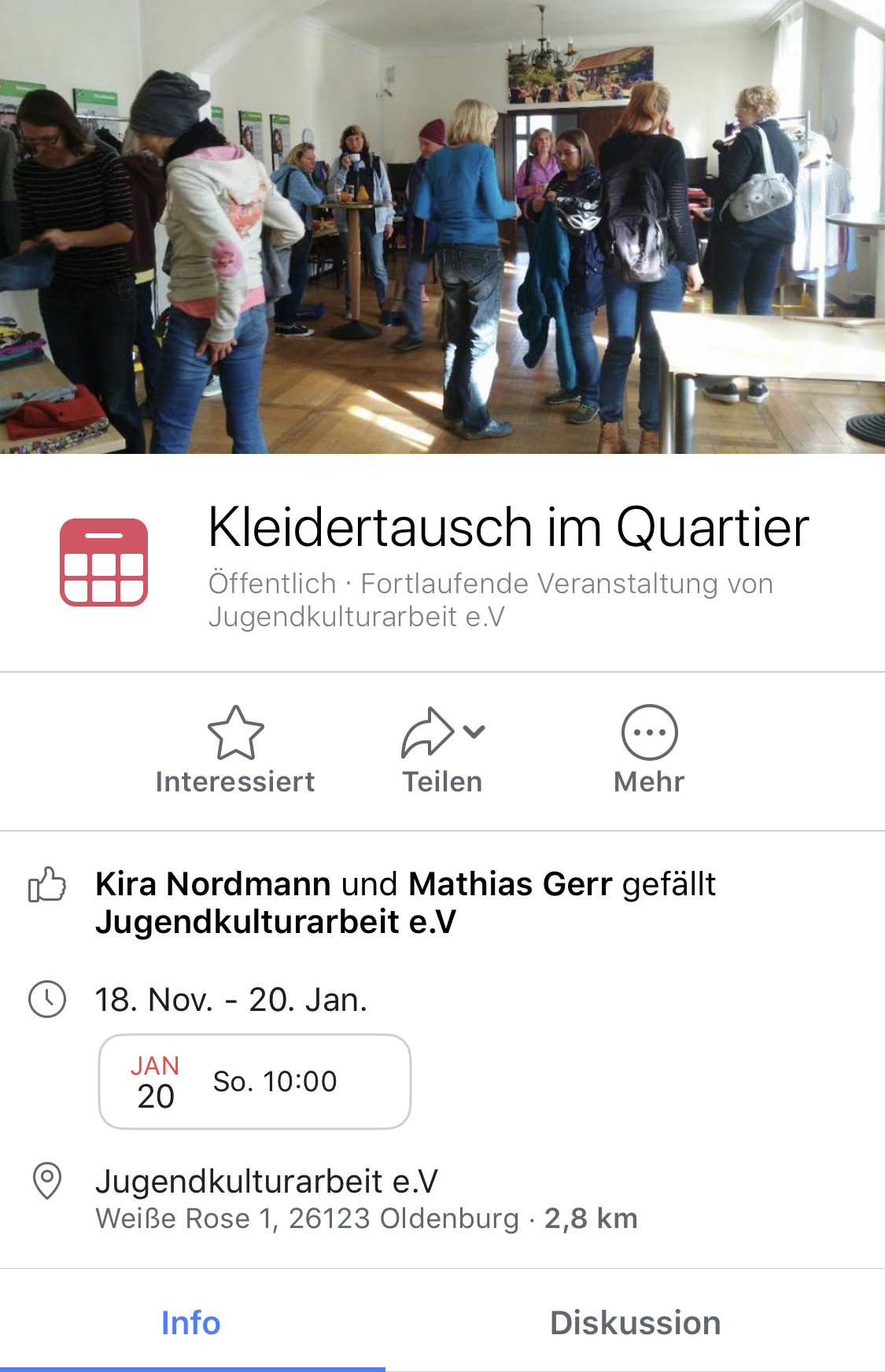Screen dimensions: 885x1372
Task: Share event via Teilen button
Action: click(x=442, y=749)
